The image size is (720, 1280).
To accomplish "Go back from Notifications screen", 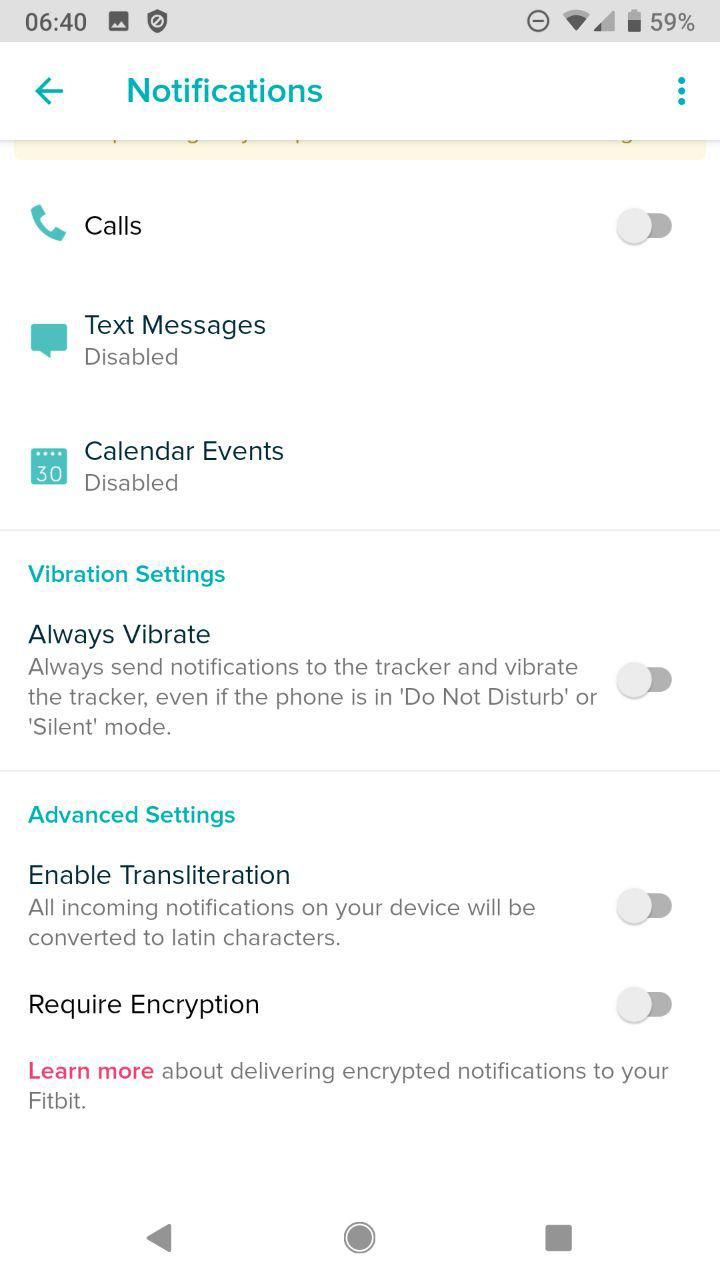I will (48, 91).
